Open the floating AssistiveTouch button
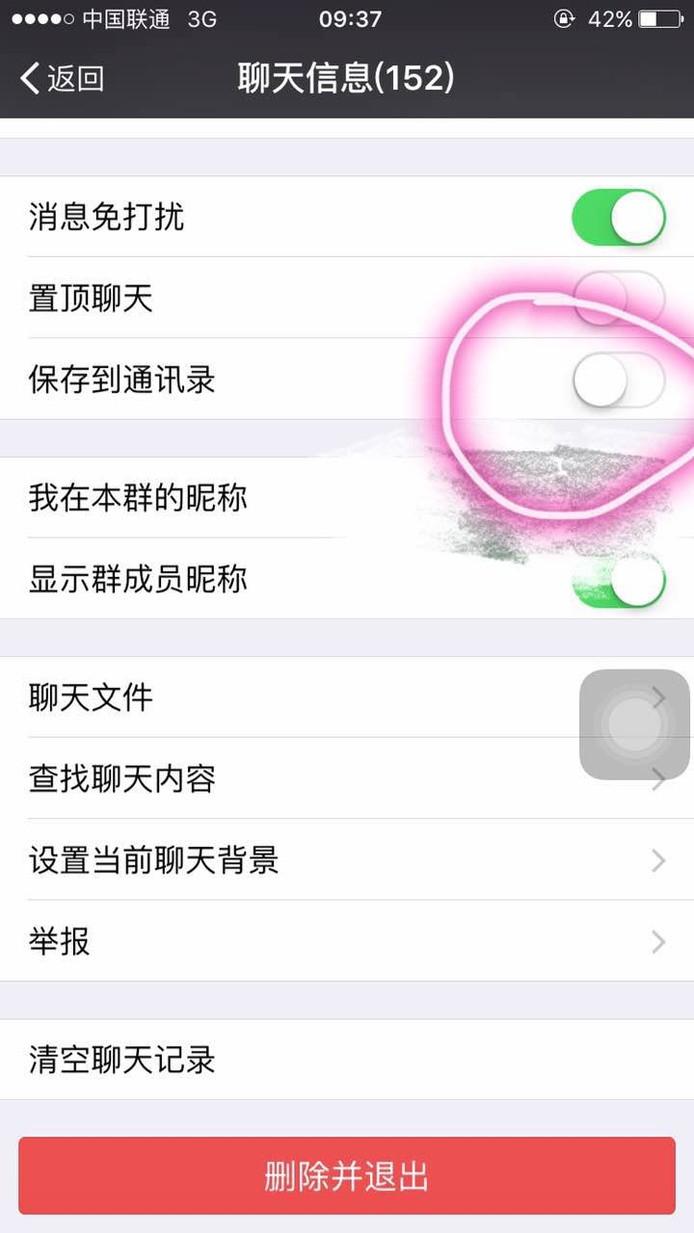This screenshot has width=694, height=1233. point(634,724)
